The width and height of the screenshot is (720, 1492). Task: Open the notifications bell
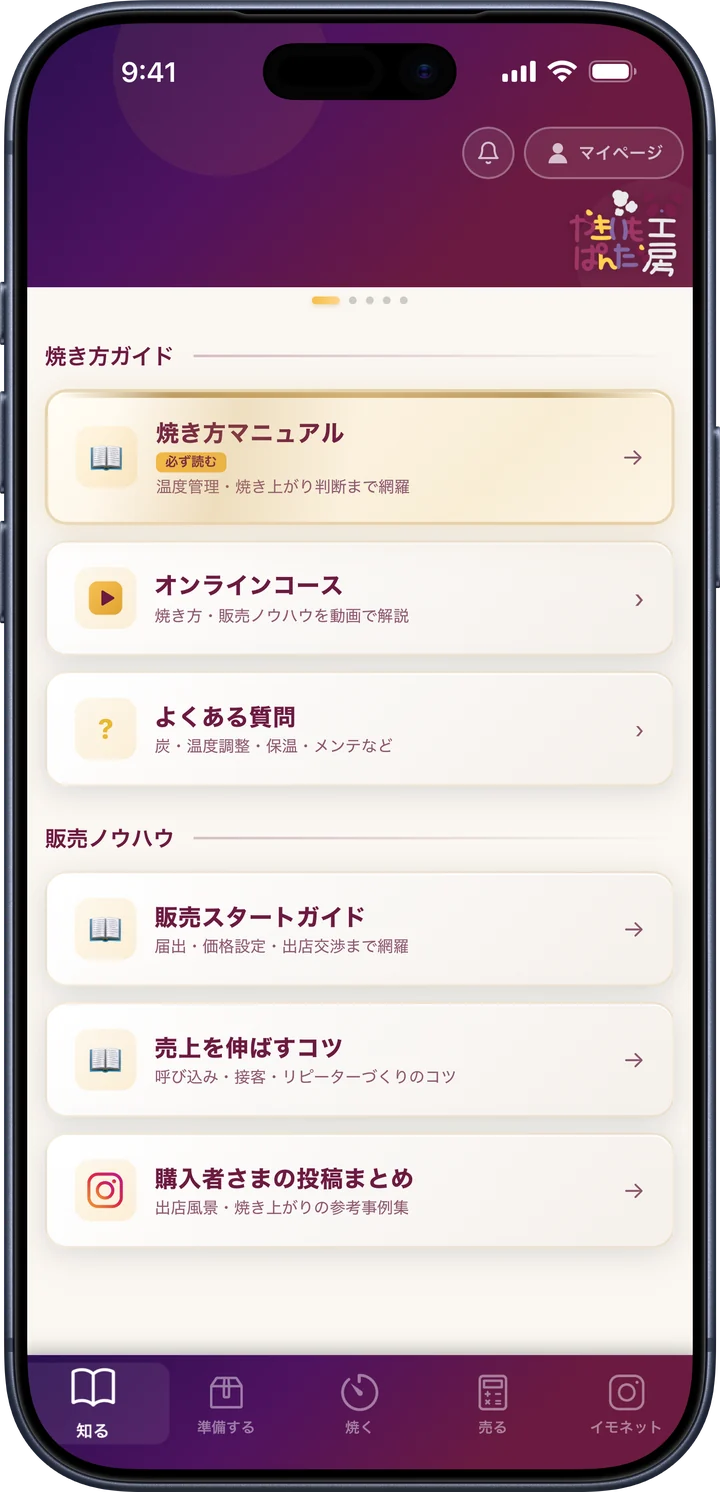(x=488, y=153)
